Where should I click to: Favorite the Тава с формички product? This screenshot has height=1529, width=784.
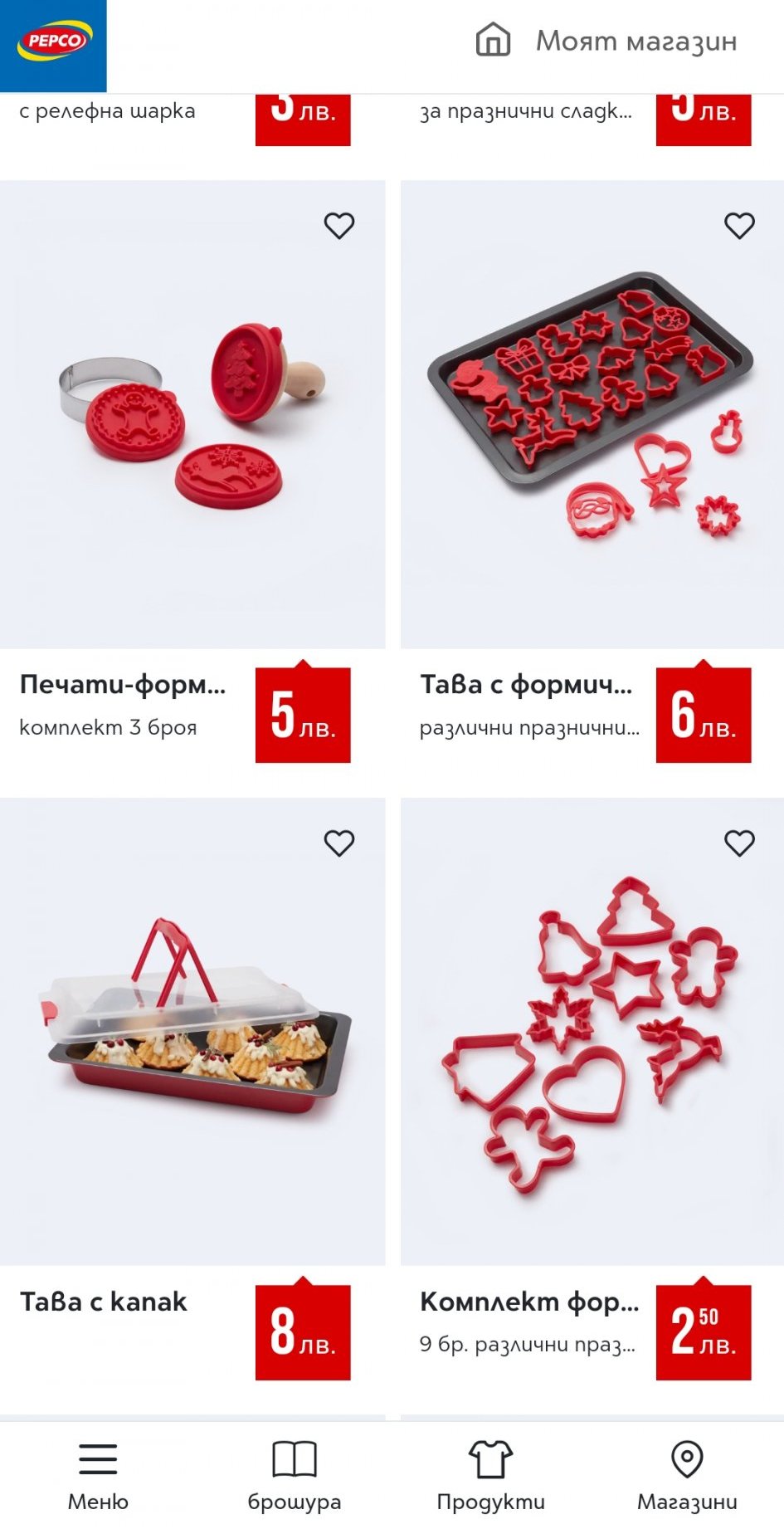click(739, 225)
